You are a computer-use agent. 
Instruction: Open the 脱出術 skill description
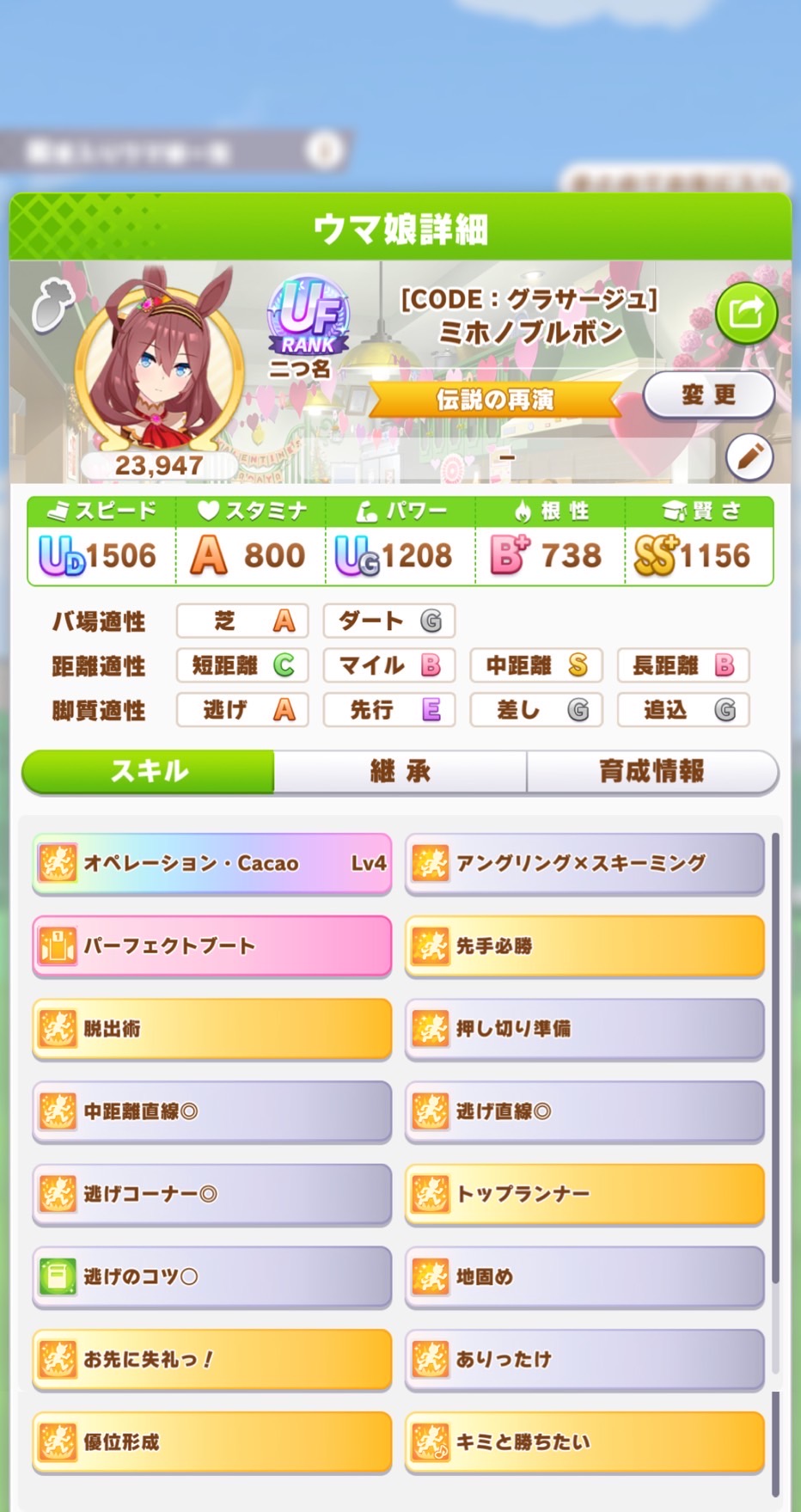[x=211, y=1028]
